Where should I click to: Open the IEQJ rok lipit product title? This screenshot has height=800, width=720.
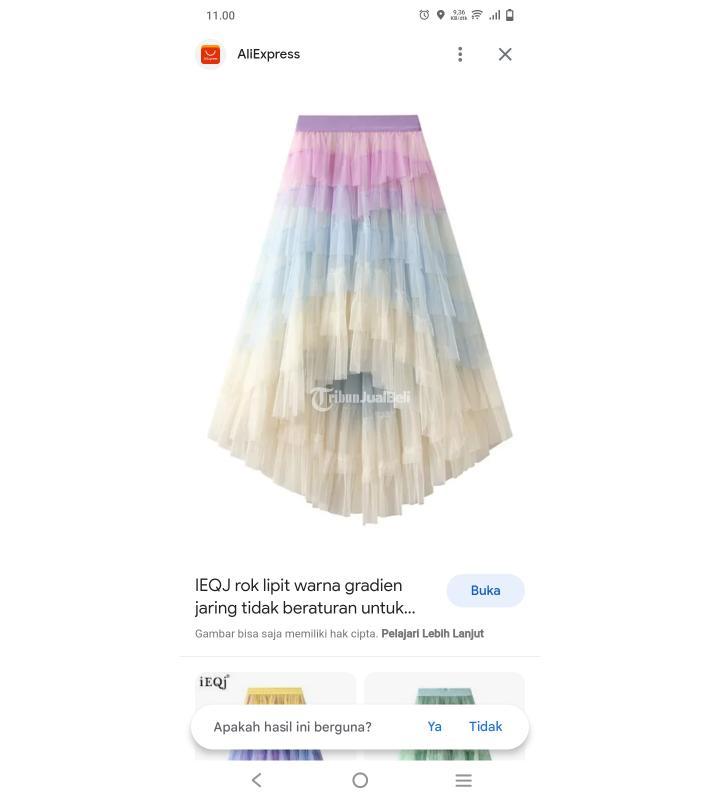coord(305,596)
